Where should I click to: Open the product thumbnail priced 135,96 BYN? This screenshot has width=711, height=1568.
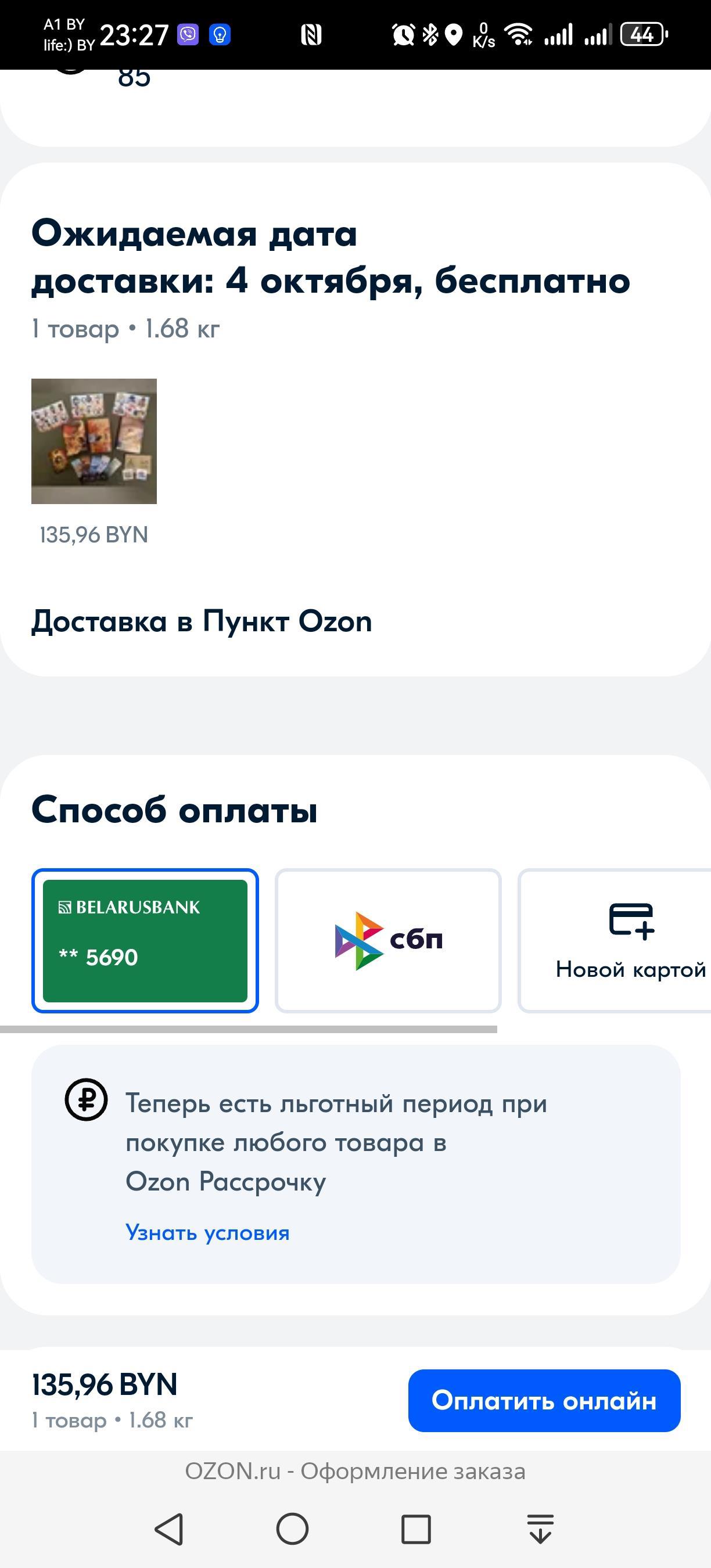coord(94,441)
